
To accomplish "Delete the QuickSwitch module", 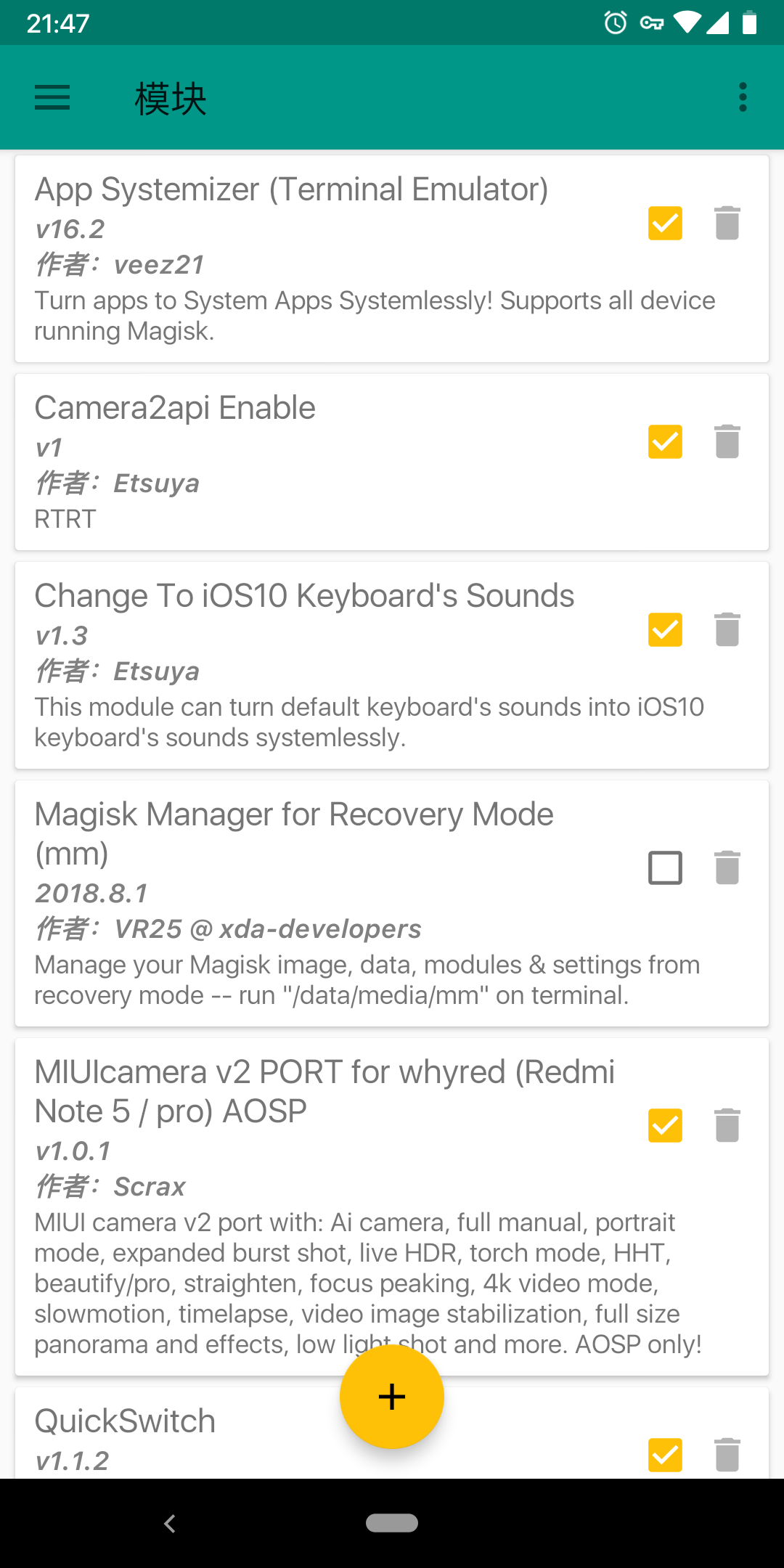I will click(x=727, y=1454).
